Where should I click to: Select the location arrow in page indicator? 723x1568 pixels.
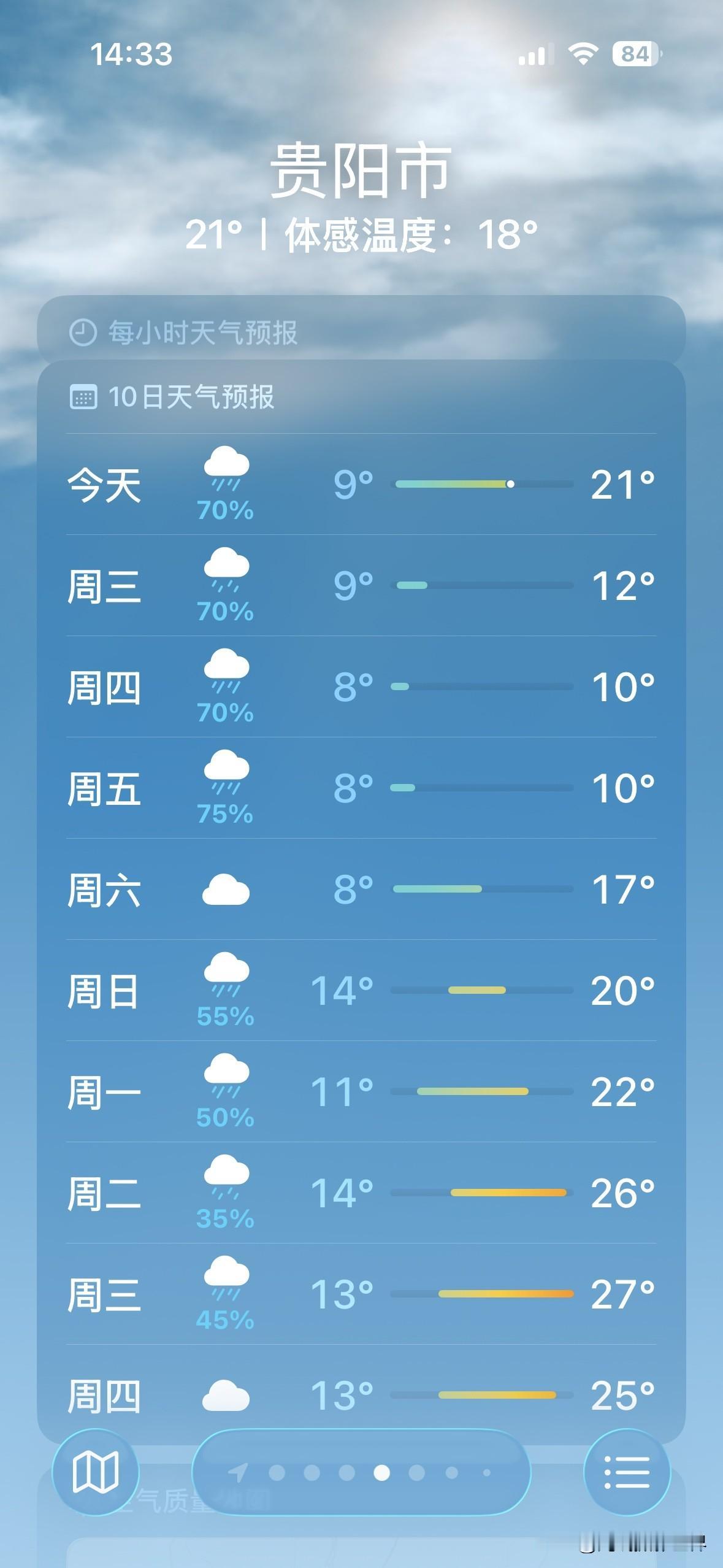(x=239, y=1471)
